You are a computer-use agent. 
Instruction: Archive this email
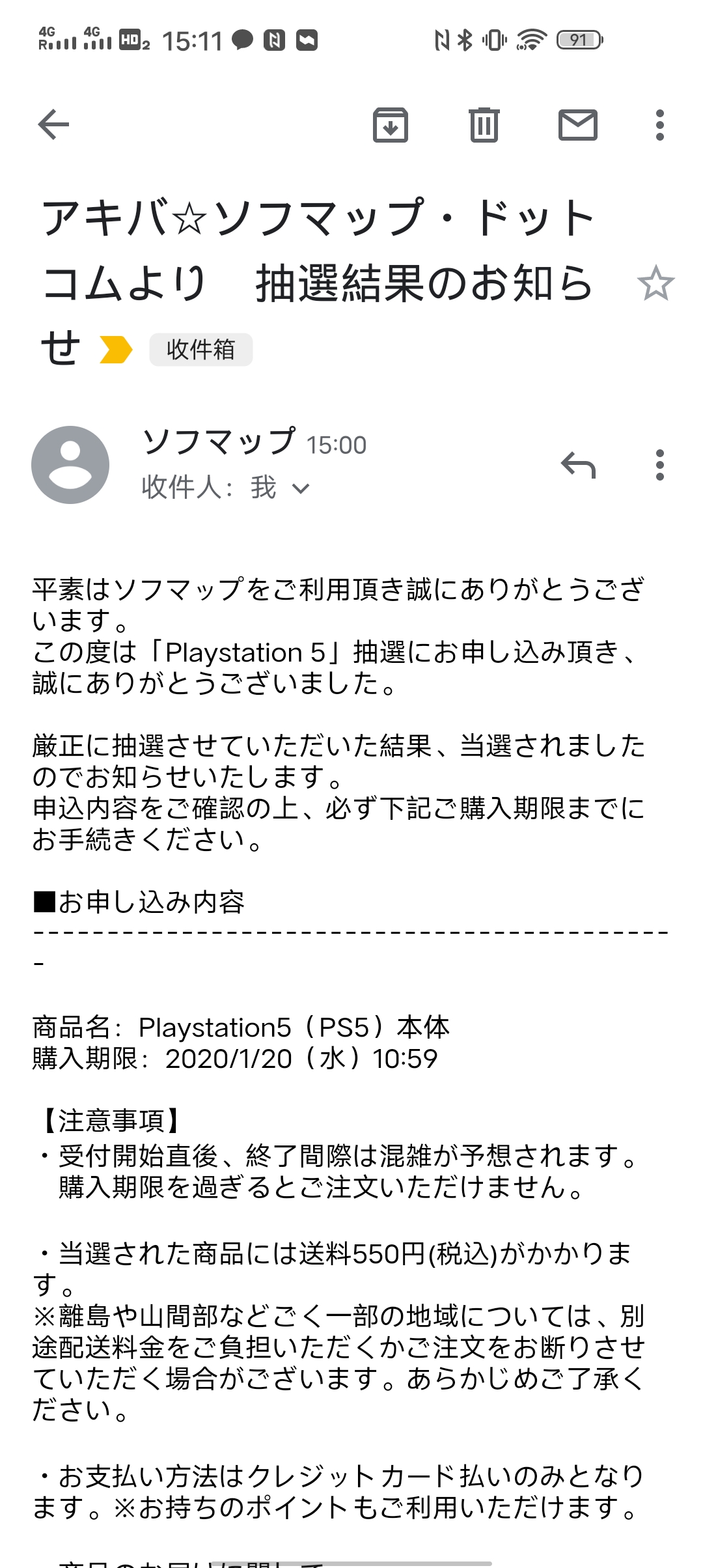[390, 124]
